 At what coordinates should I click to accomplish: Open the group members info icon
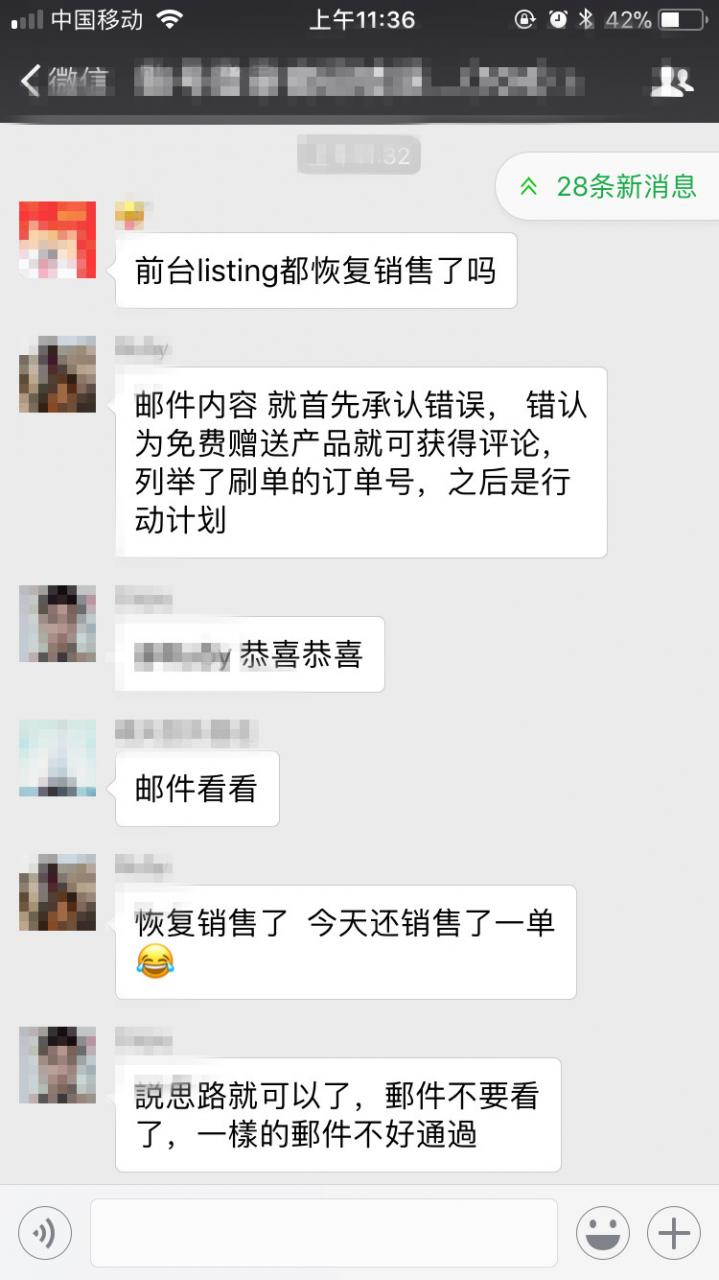672,81
